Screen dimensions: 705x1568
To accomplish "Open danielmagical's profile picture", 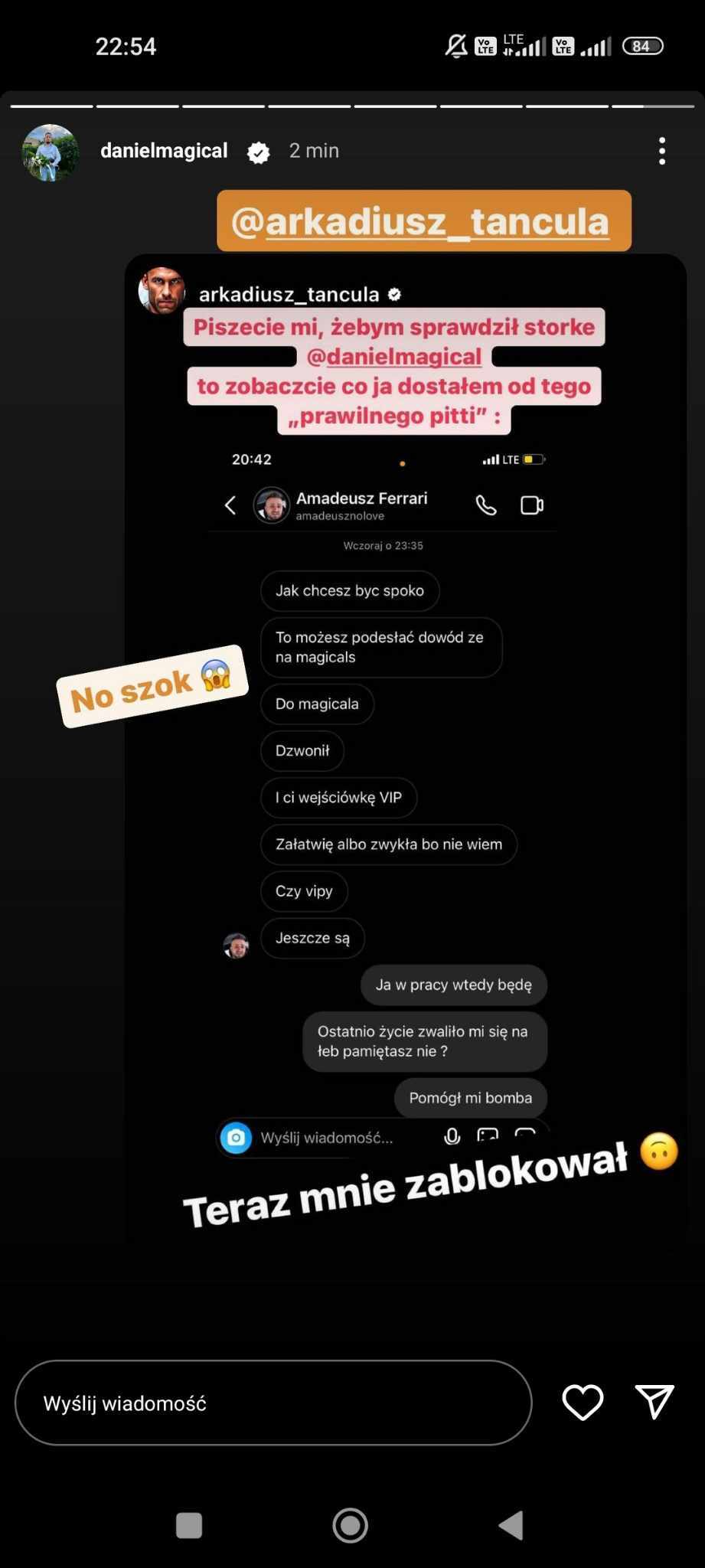I will [50, 152].
